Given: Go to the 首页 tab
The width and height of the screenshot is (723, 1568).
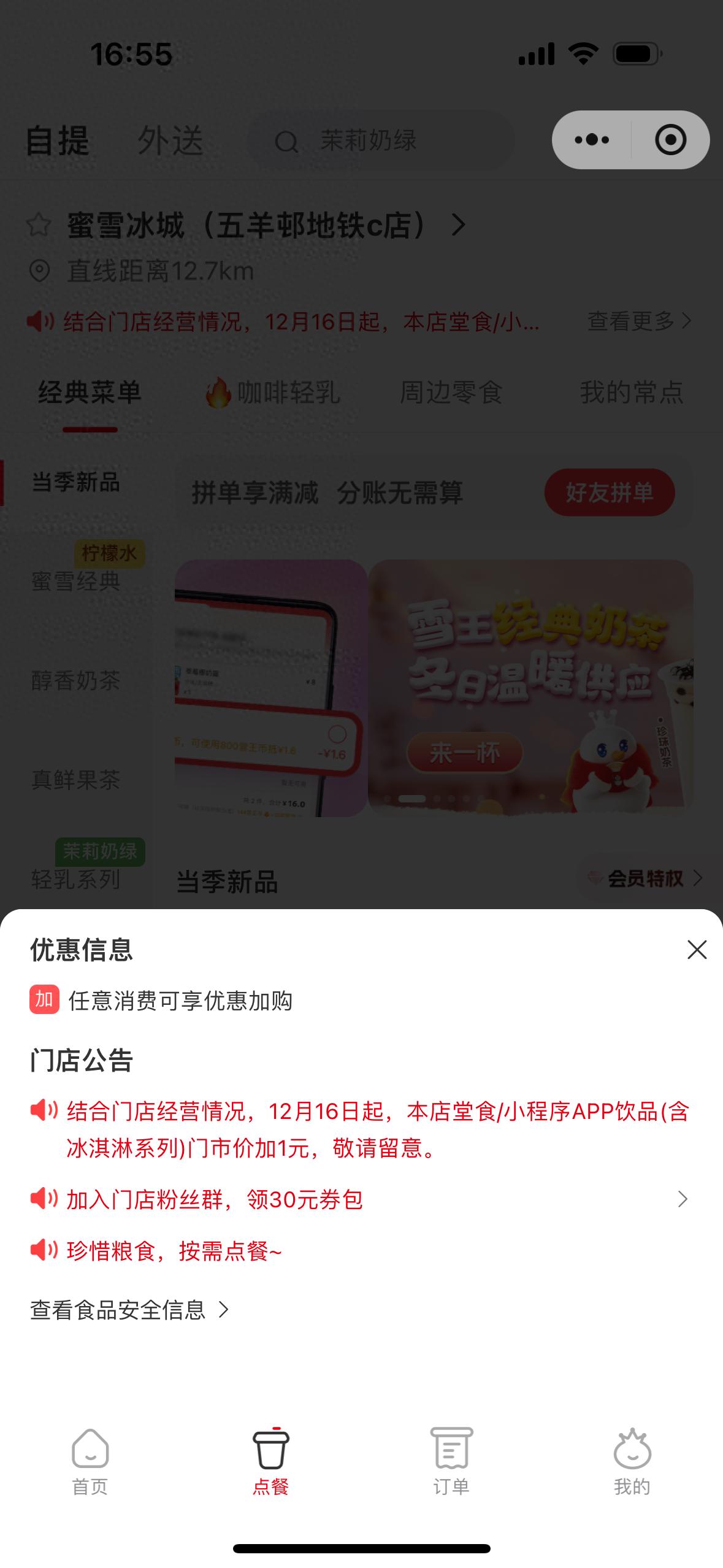Looking at the screenshot, I should point(90,1460).
